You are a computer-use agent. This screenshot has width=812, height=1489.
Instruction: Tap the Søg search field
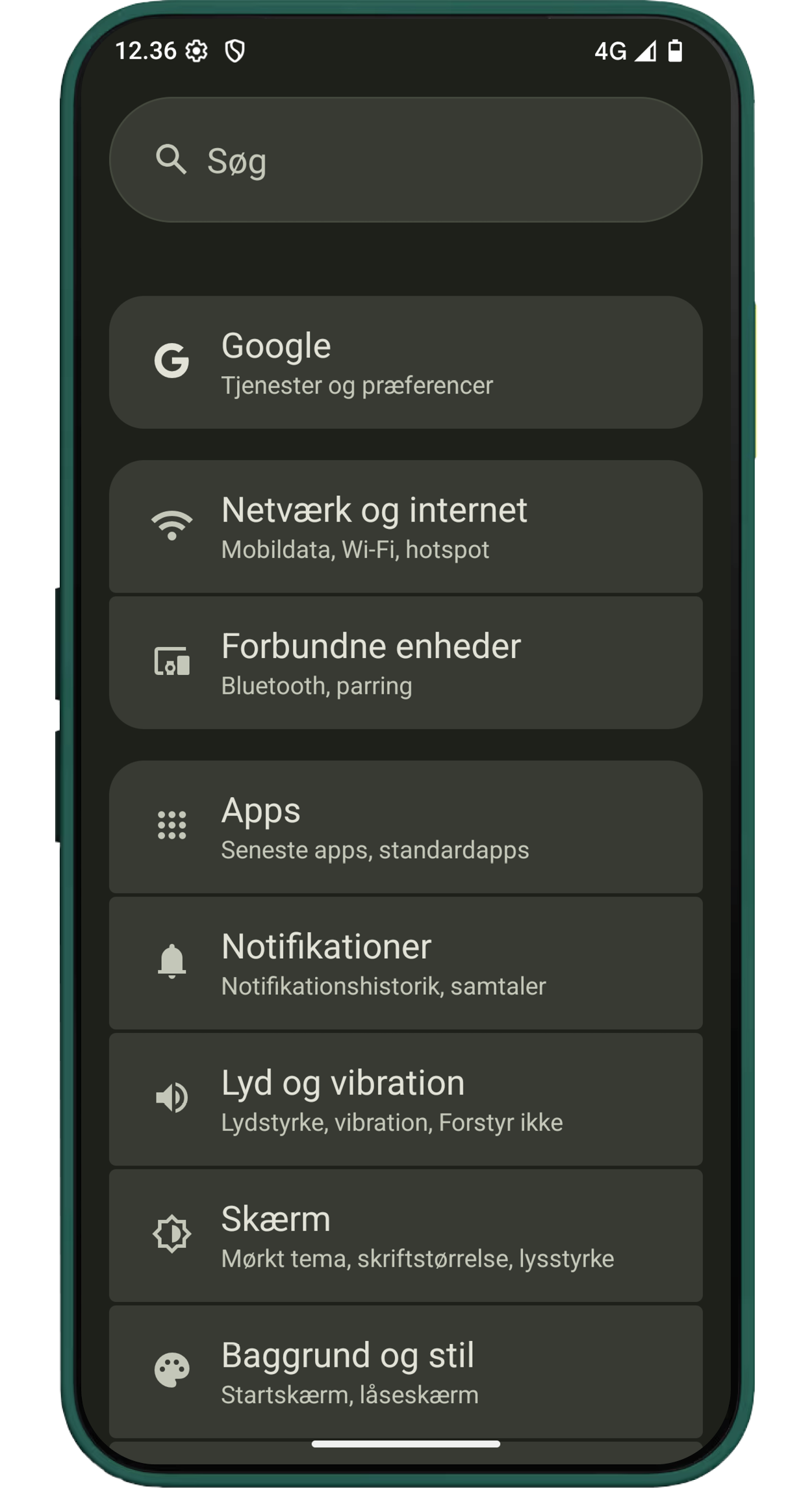[x=405, y=160]
